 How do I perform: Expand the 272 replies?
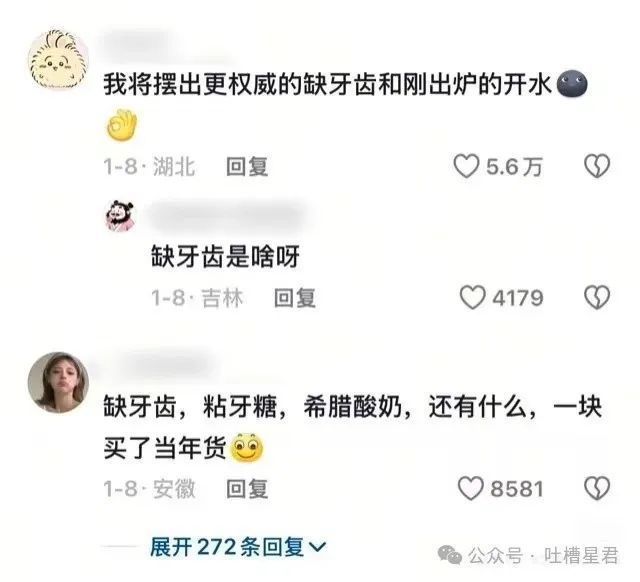point(238,546)
